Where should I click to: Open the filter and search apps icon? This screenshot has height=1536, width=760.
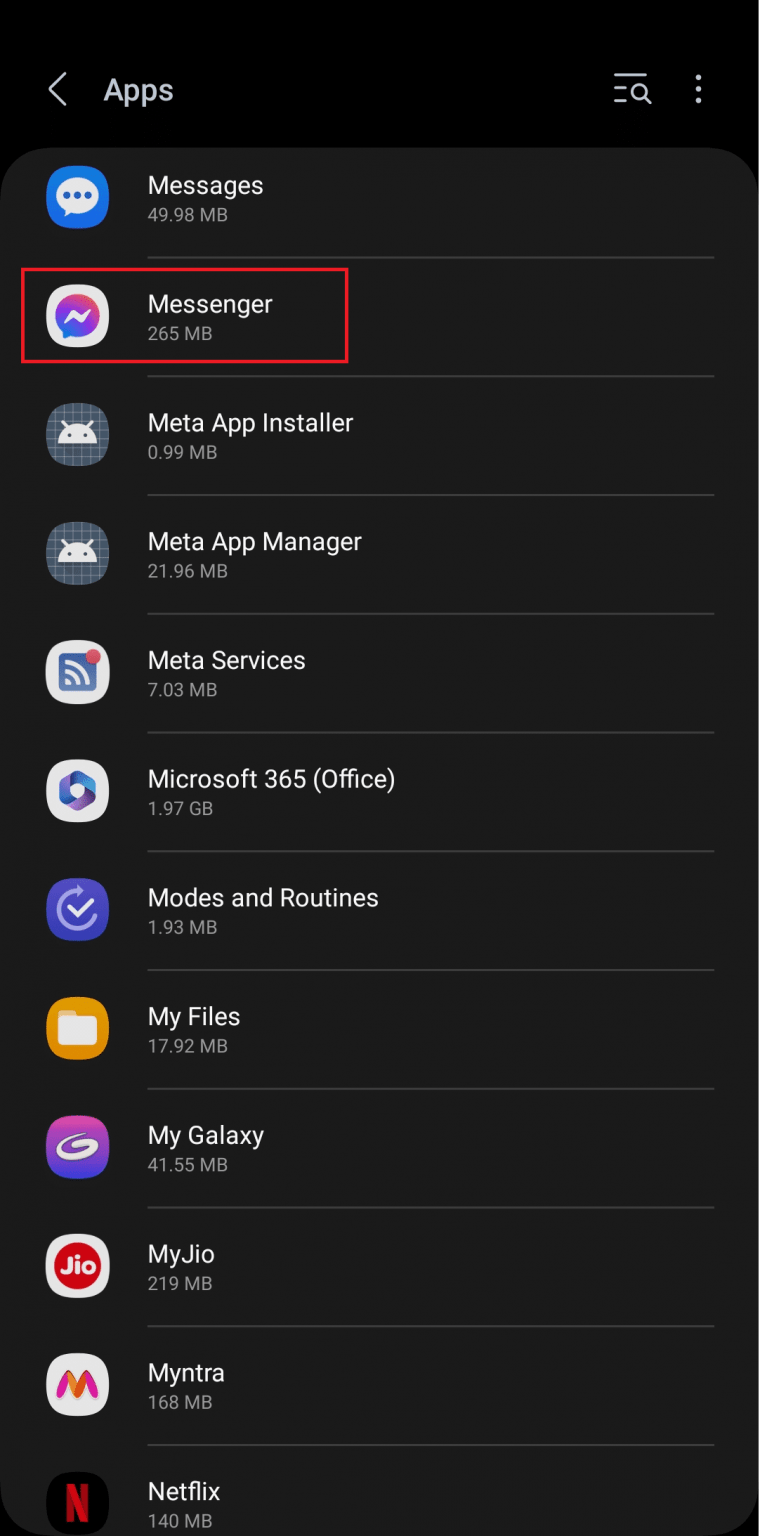(632, 90)
